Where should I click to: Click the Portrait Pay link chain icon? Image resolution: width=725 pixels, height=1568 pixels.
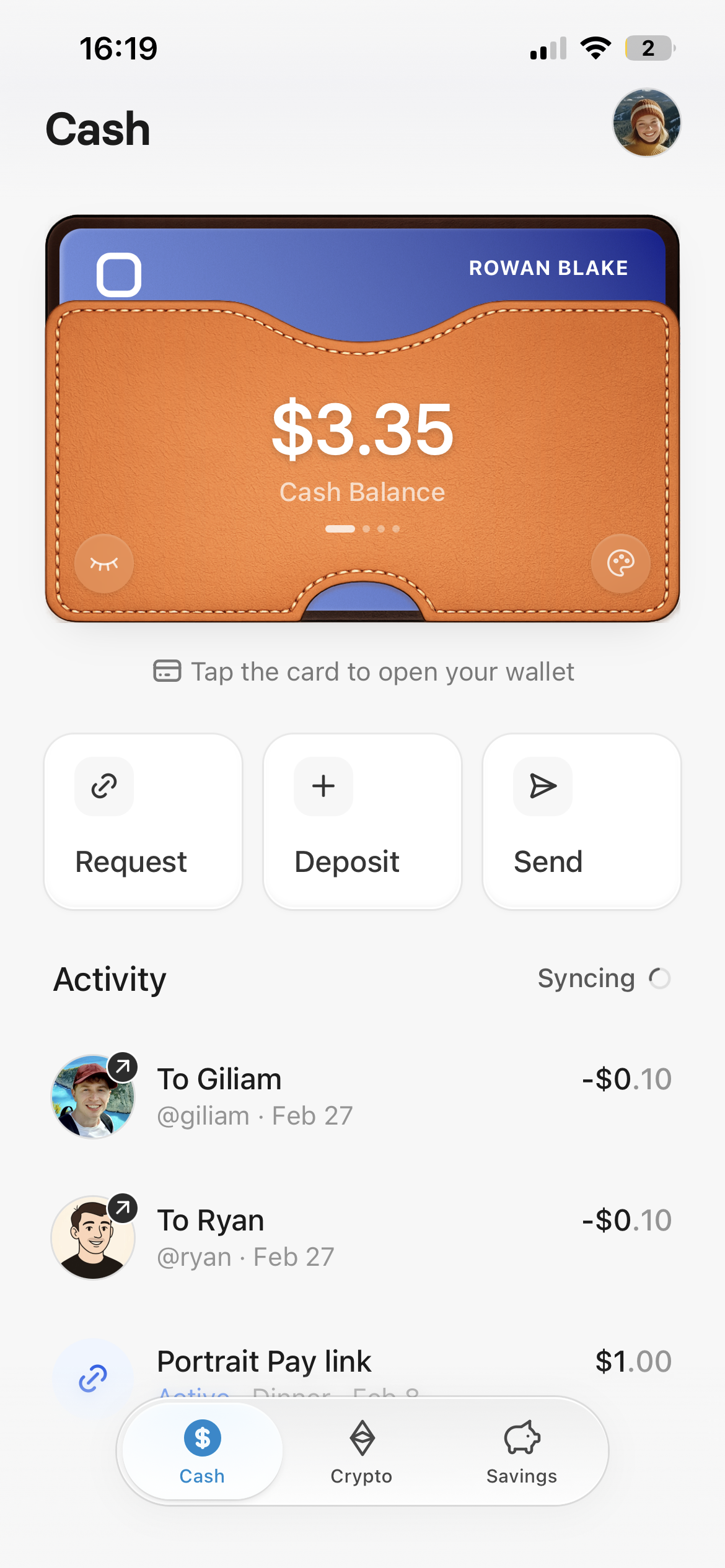click(92, 1378)
